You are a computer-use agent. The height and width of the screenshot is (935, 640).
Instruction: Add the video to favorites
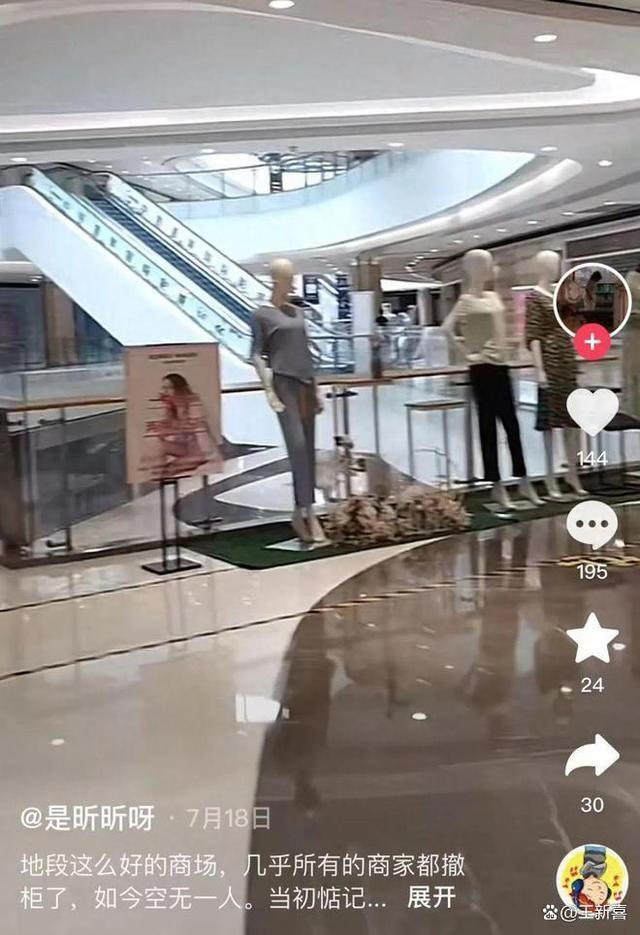pyautogui.click(x=592, y=639)
